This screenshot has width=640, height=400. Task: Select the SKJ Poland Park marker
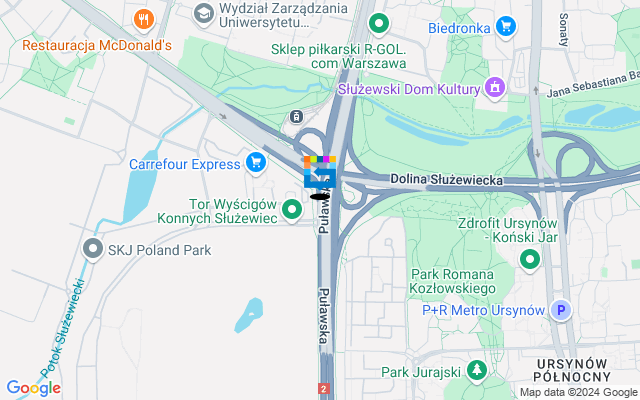[93, 249]
